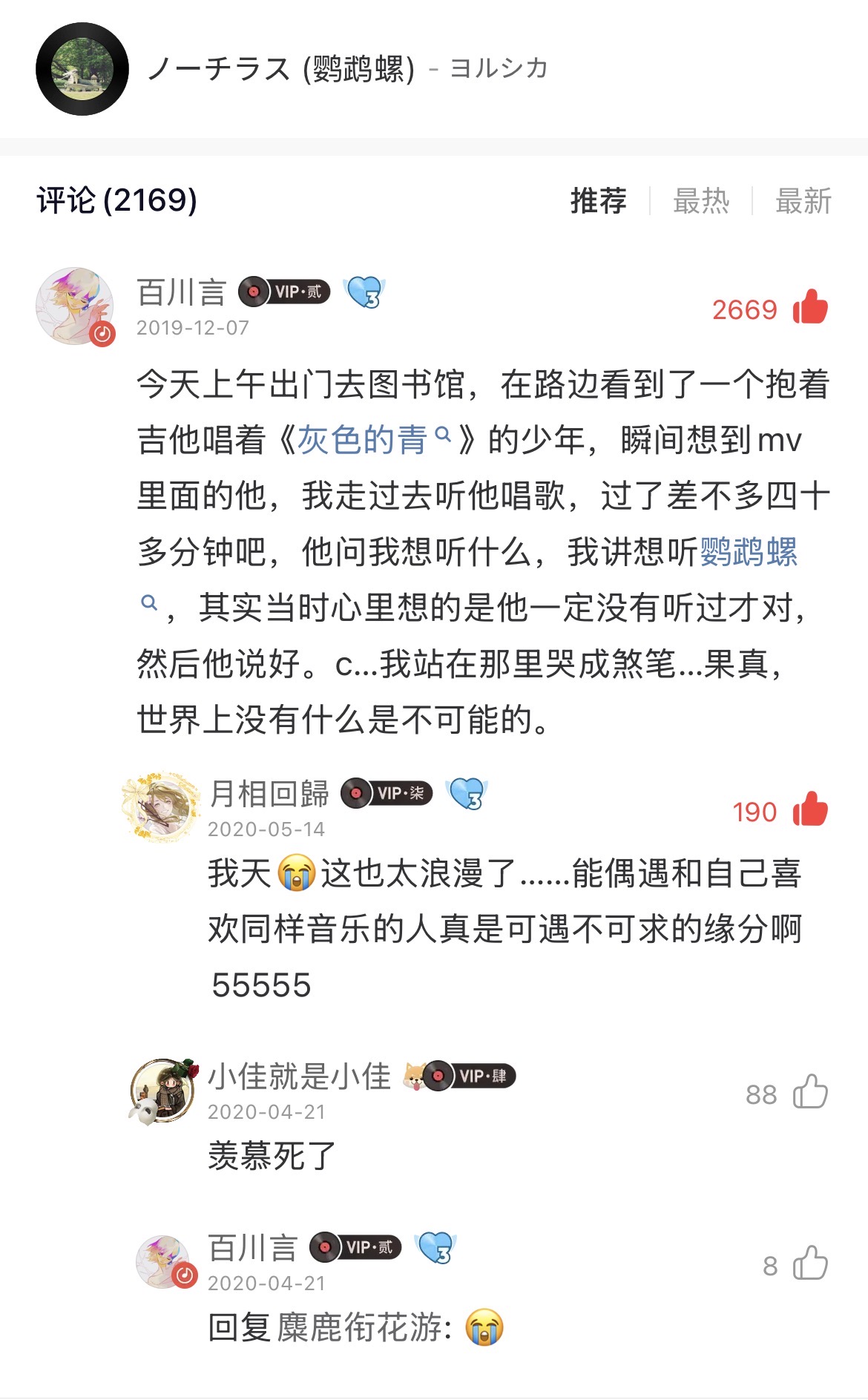View 月相回歸's profile avatar

(x=162, y=807)
